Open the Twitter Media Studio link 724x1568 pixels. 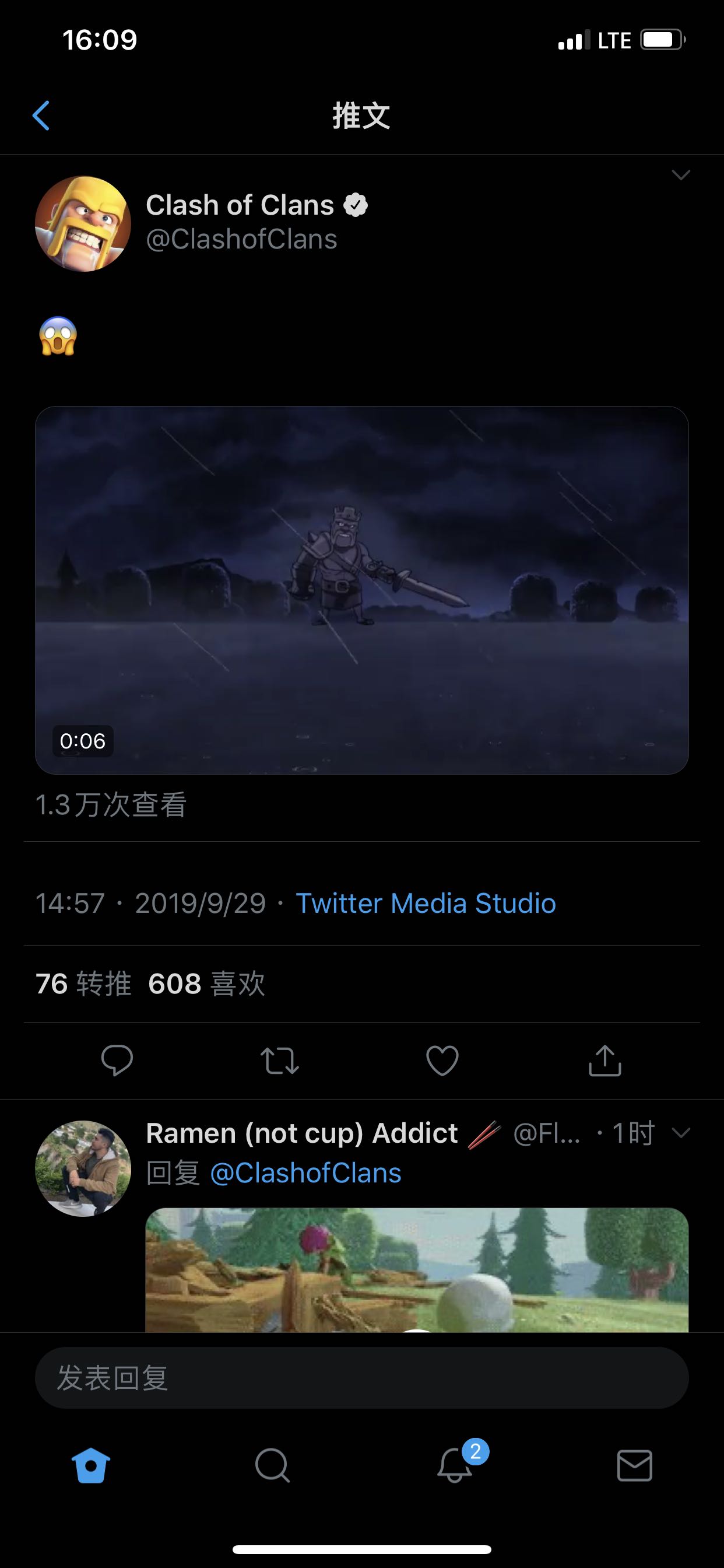pyautogui.click(x=426, y=904)
